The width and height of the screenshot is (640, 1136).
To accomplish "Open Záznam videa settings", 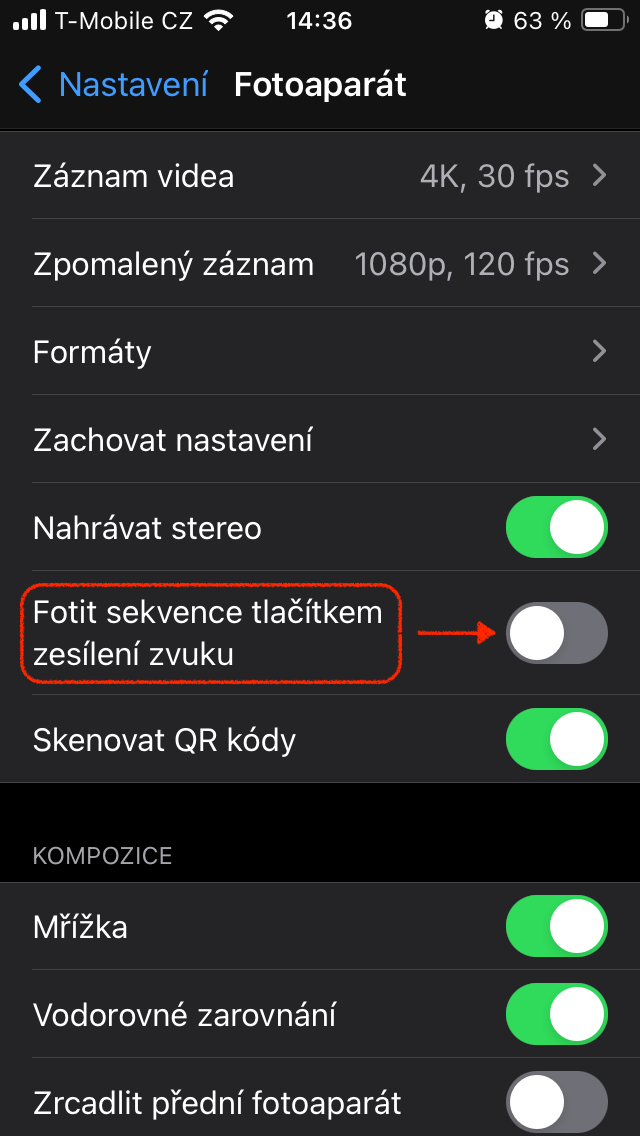I will click(x=320, y=177).
